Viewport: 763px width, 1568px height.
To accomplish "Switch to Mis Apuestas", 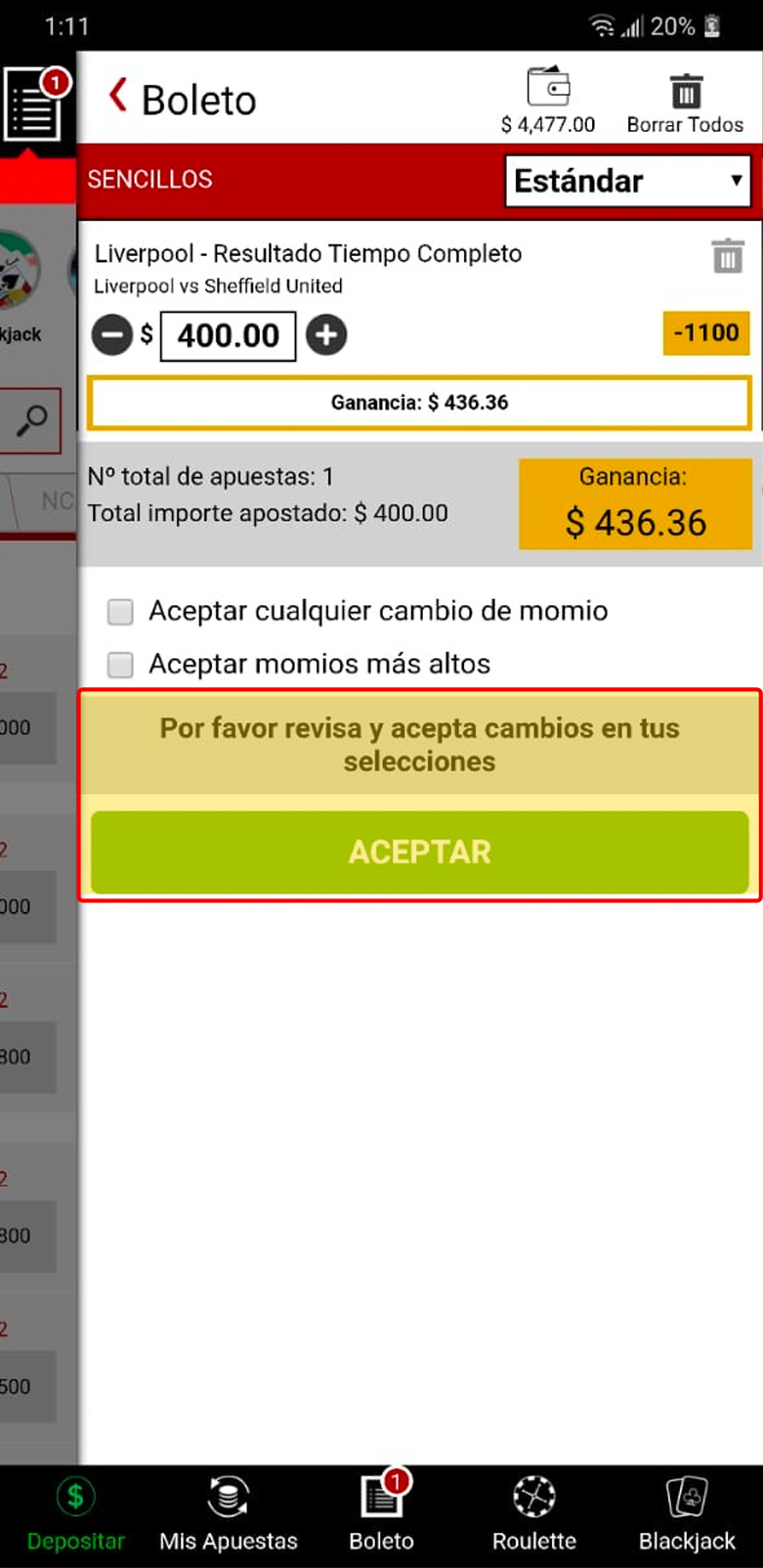I will click(229, 1514).
